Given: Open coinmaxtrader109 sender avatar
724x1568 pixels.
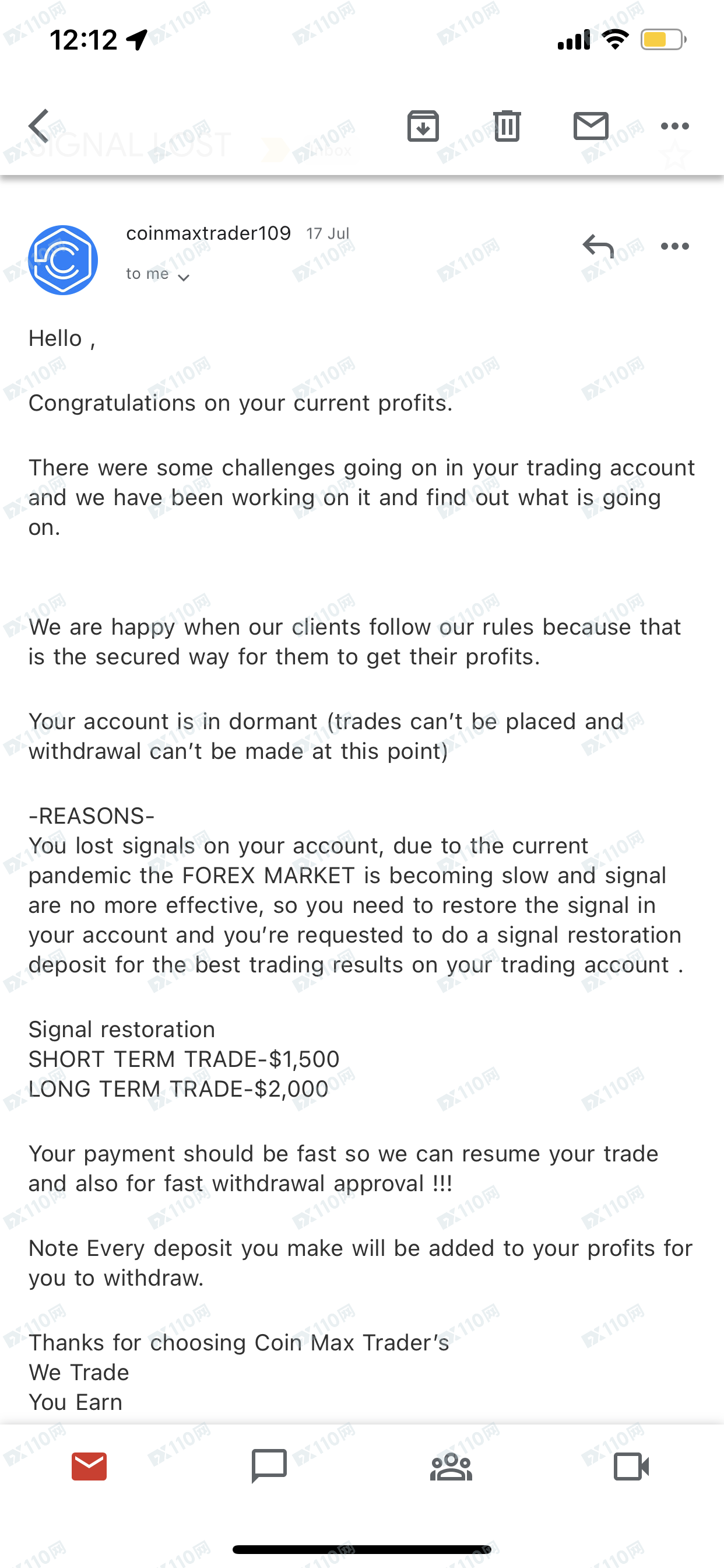Looking at the screenshot, I should coord(64,260).
